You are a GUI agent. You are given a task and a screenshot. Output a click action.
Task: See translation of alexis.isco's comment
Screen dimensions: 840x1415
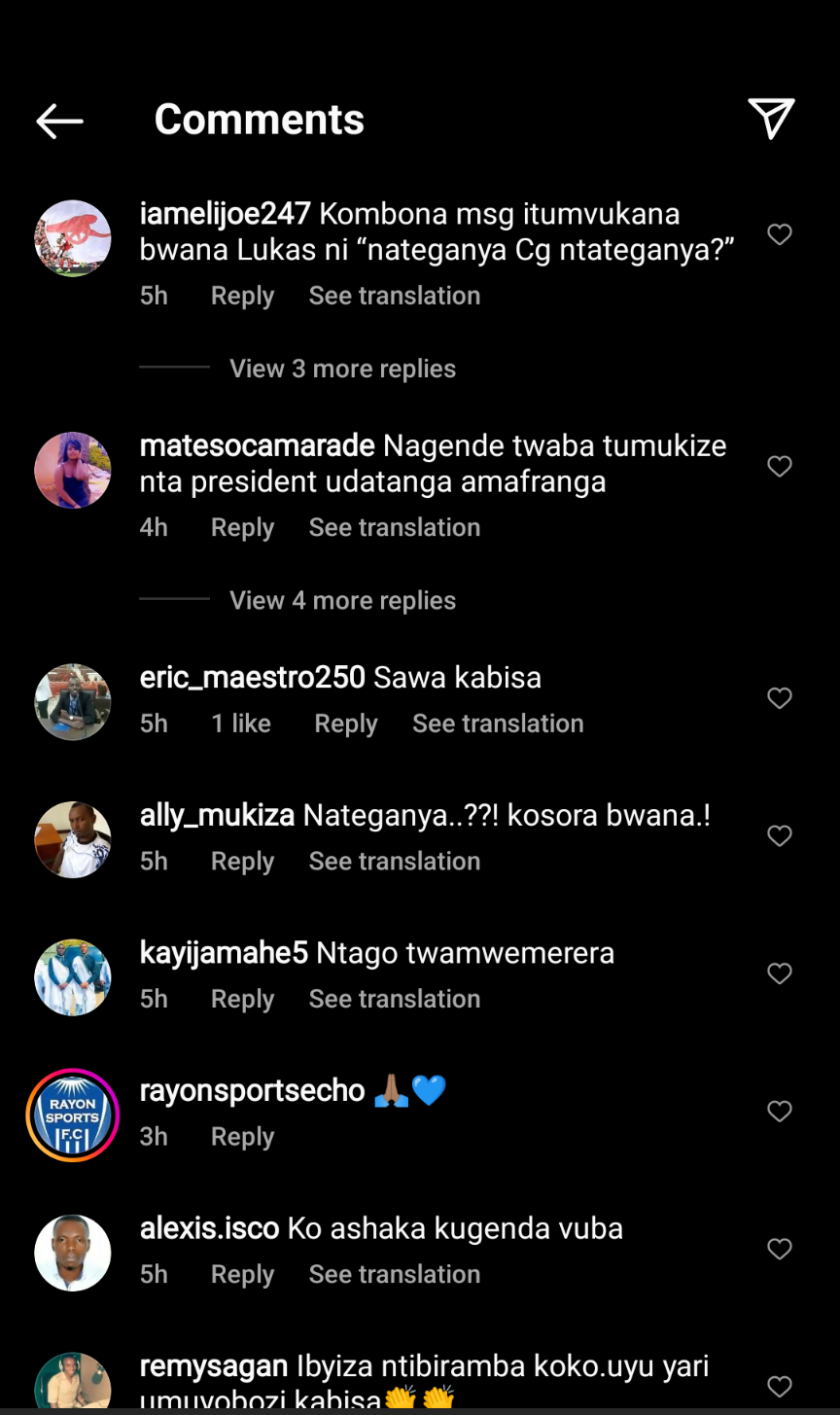pyautogui.click(x=394, y=1274)
